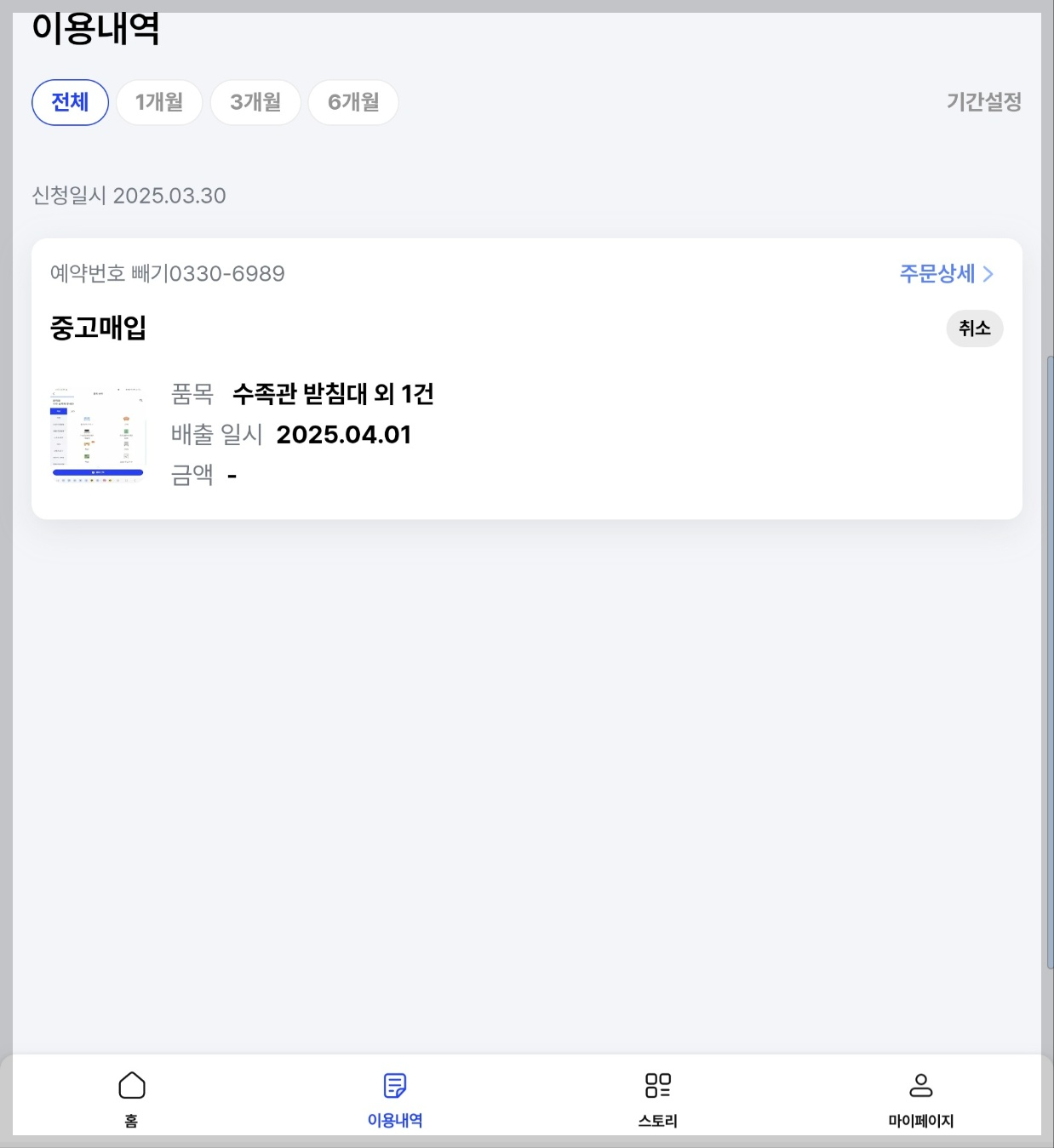The width and height of the screenshot is (1054, 1148).
Task: Tap the person icon above 마이페이지 label
Action: click(919, 1085)
